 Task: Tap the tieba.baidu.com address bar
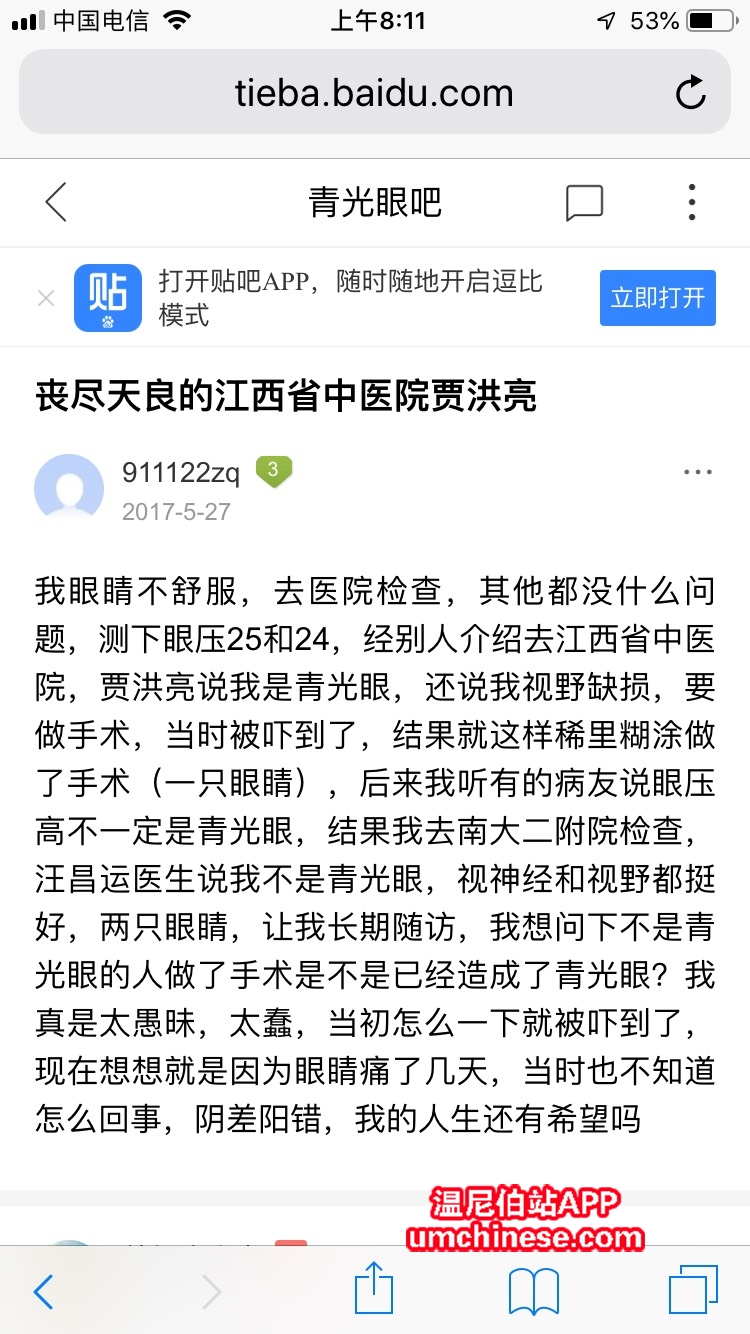pos(373,93)
